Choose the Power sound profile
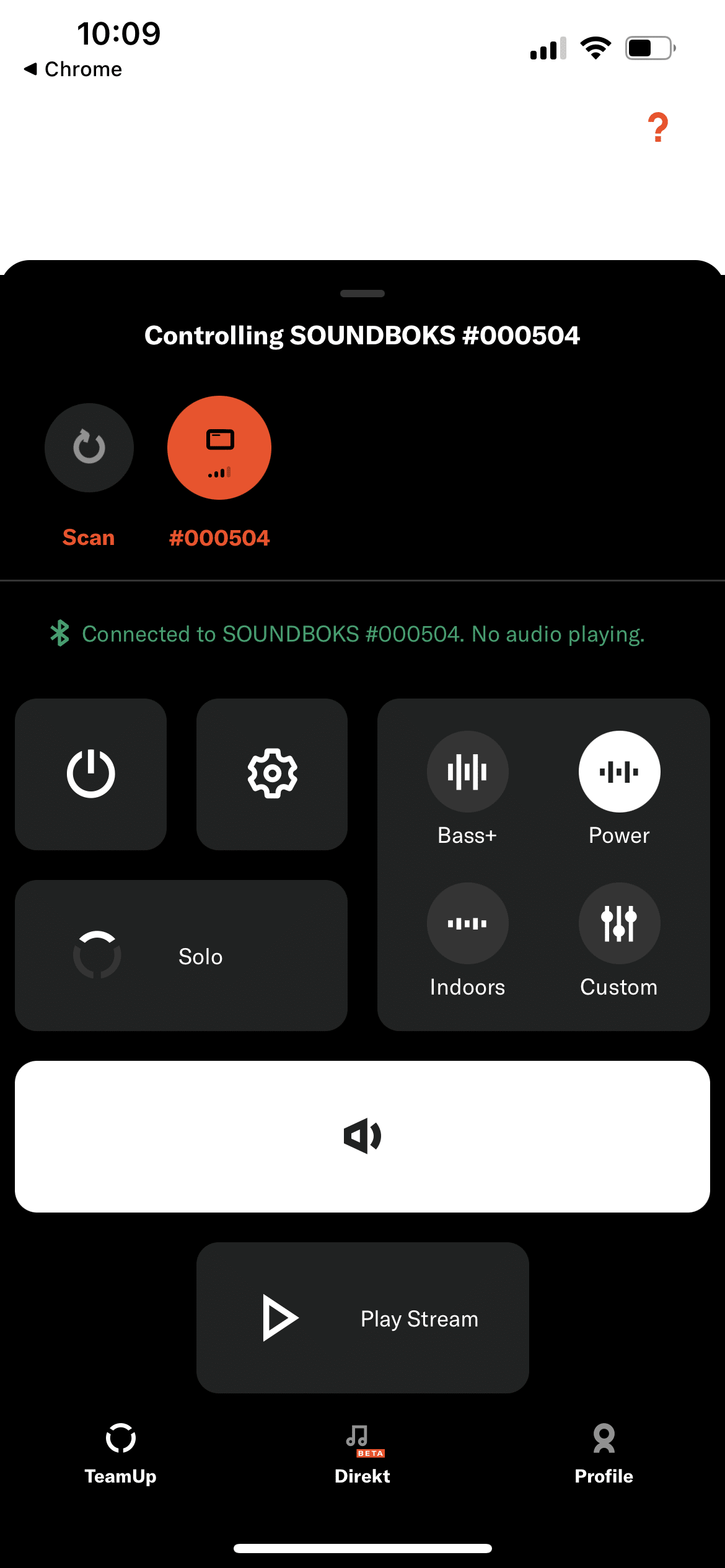 619,772
